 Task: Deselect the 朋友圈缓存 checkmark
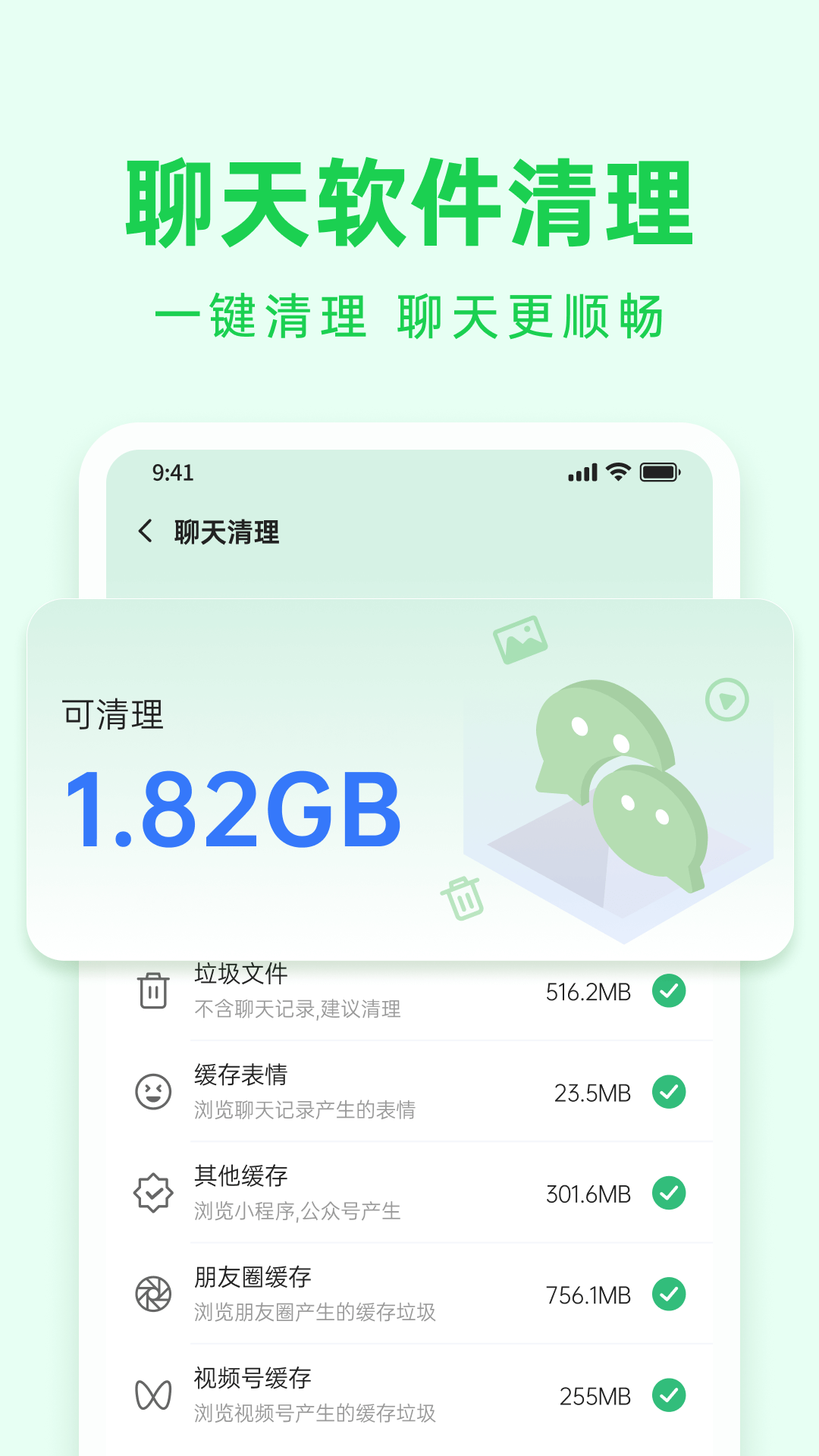(x=670, y=1294)
